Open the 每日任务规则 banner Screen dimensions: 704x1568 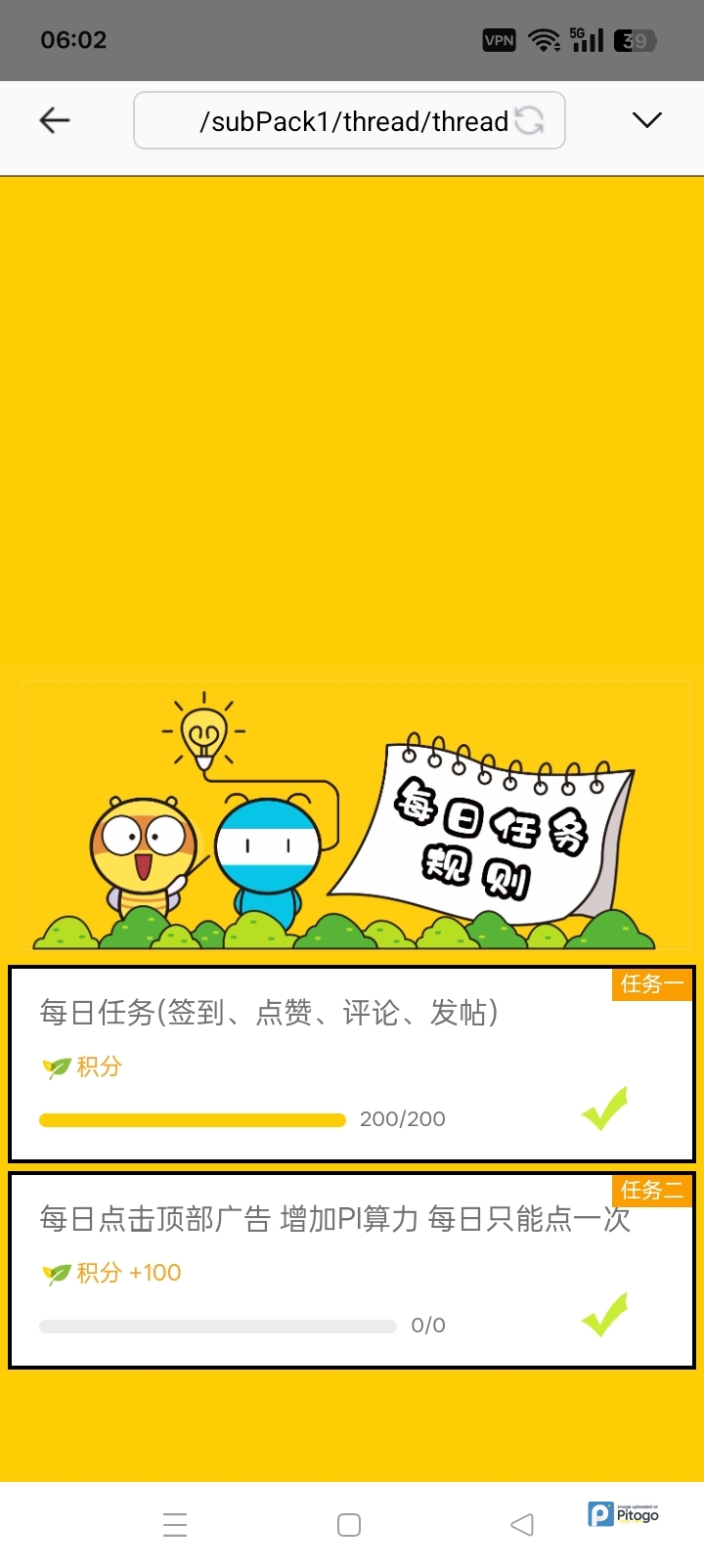click(356, 816)
